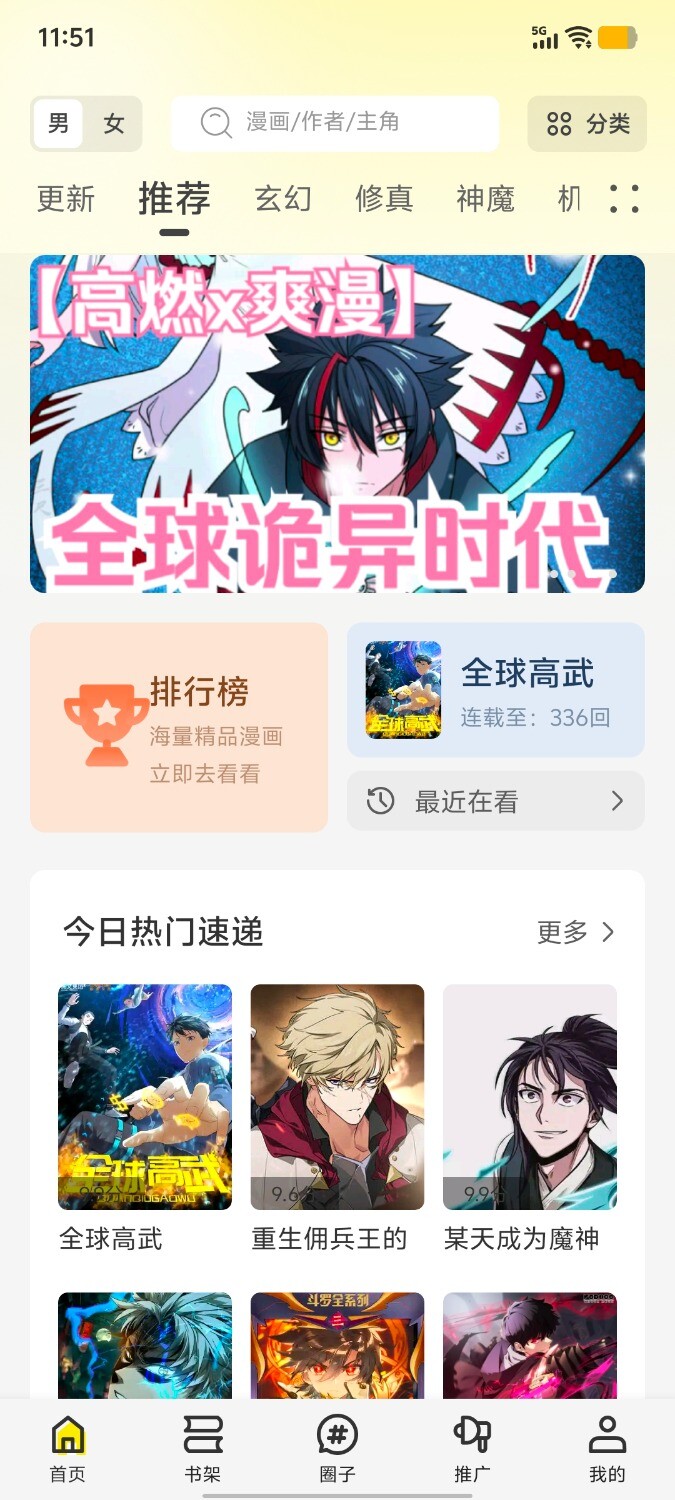Open the 全球诡异时代 banner
Image resolution: width=675 pixels, height=1500 pixels.
tap(337, 423)
